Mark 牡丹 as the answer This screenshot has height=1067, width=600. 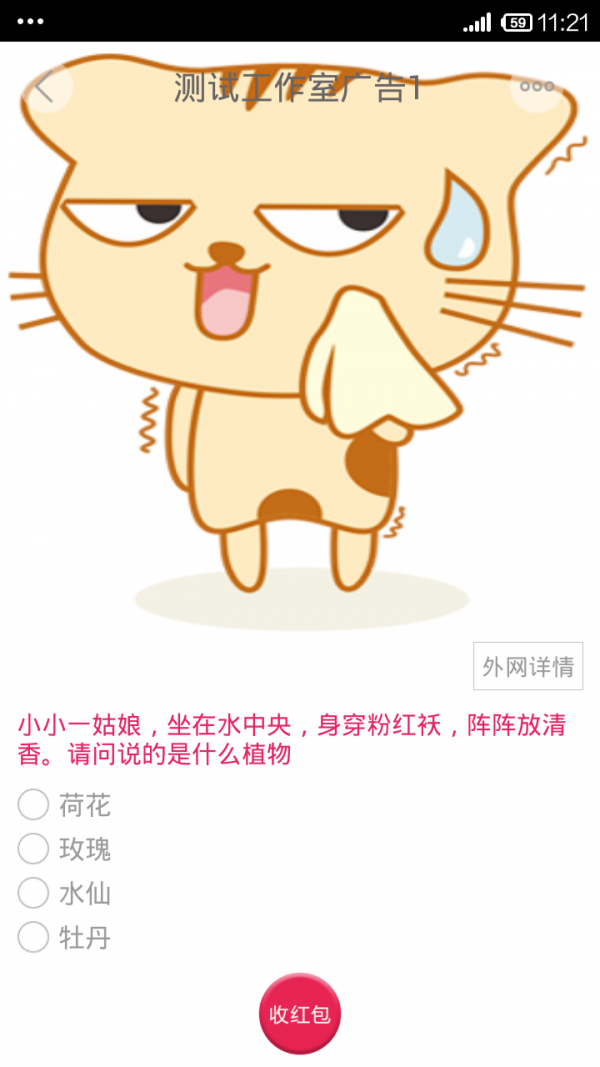(34, 938)
